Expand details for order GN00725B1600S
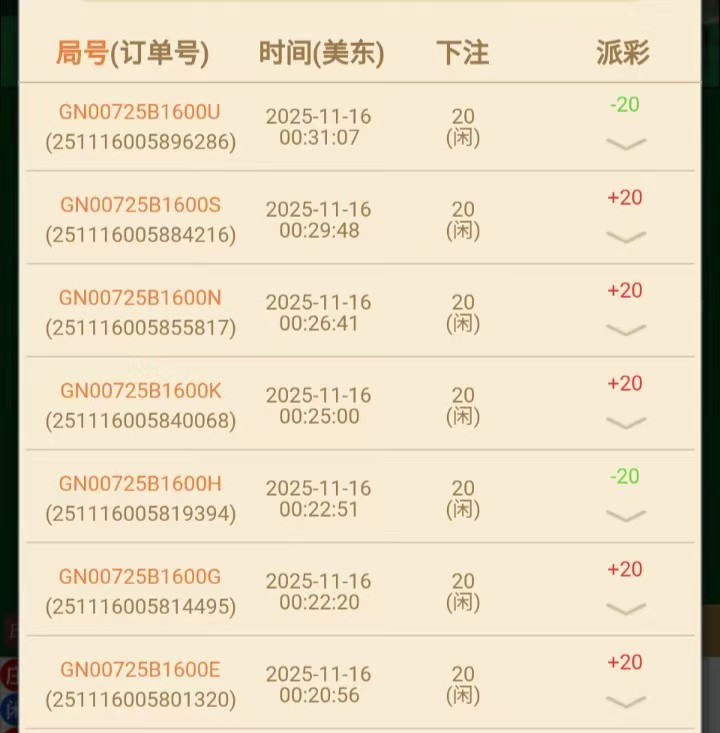 pos(626,238)
